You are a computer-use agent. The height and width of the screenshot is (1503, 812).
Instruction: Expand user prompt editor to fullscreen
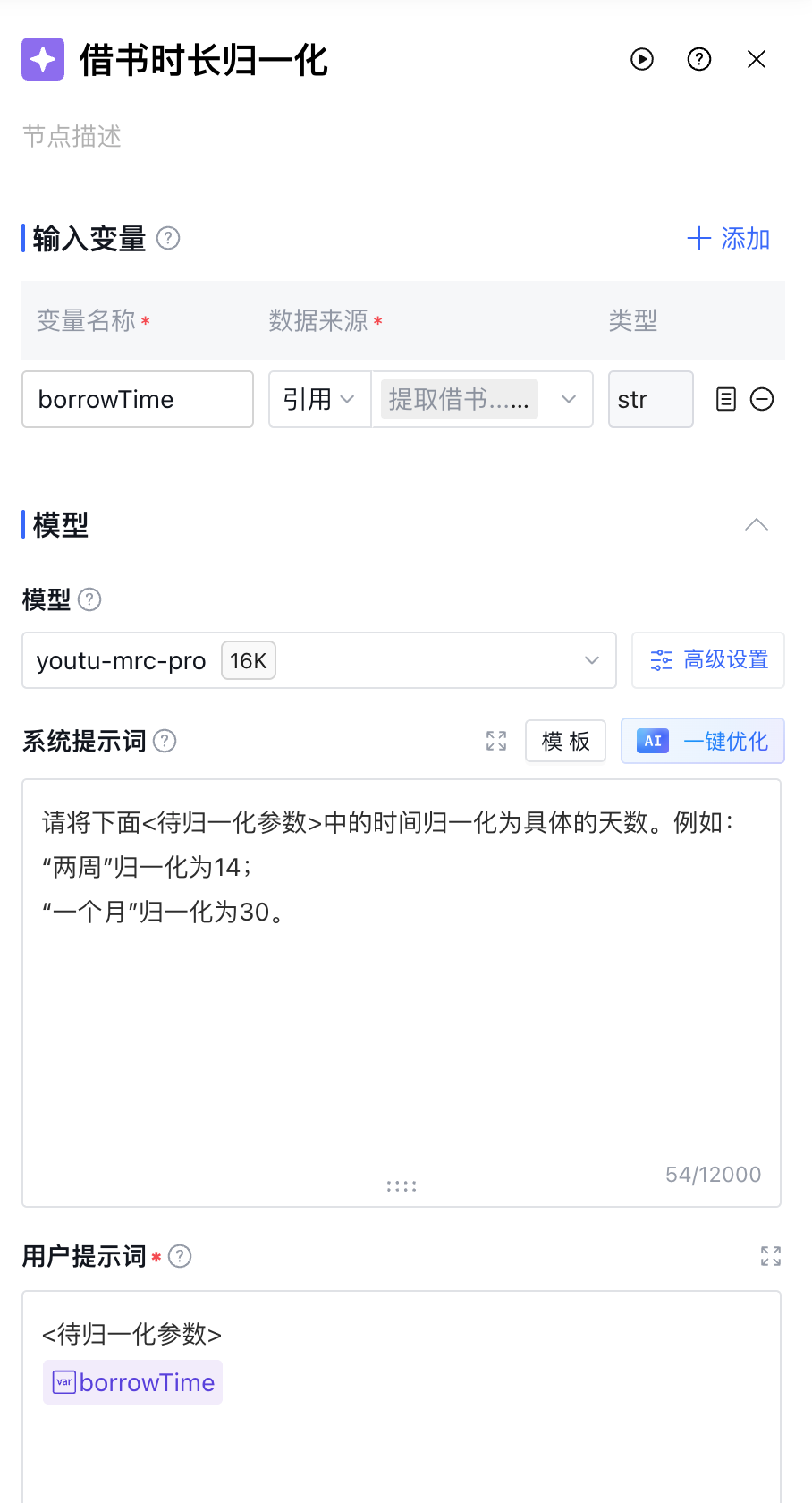tap(771, 1256)
